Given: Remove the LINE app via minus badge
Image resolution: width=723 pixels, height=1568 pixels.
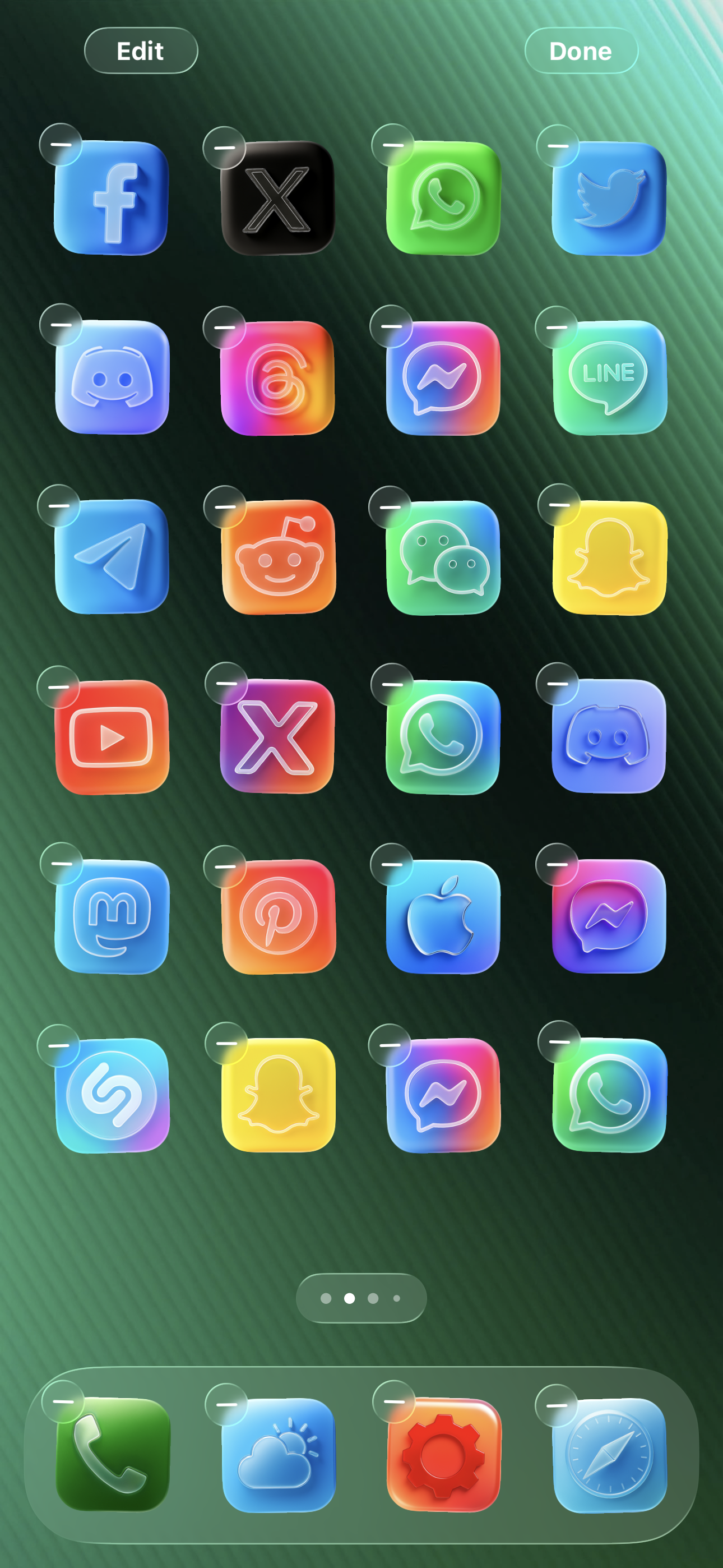Looking at the screenshot, I should coord(556,327).
